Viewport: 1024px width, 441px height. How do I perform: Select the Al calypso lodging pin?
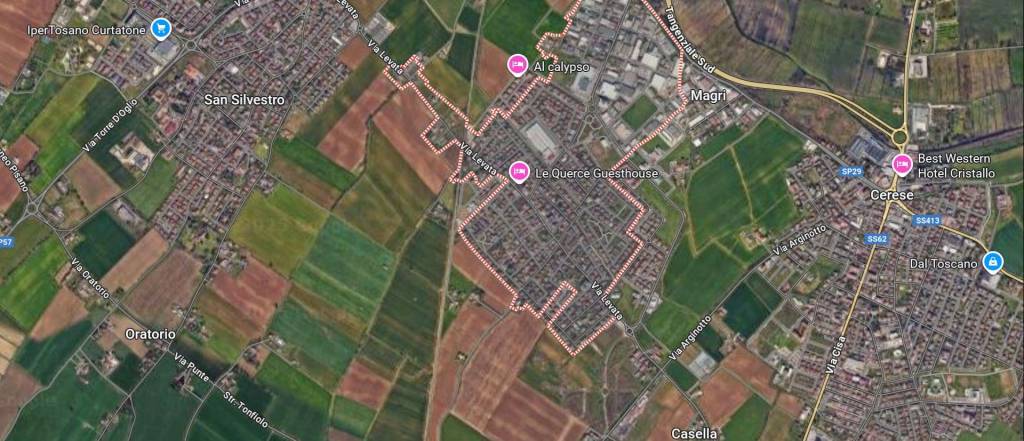coord(517,66)
